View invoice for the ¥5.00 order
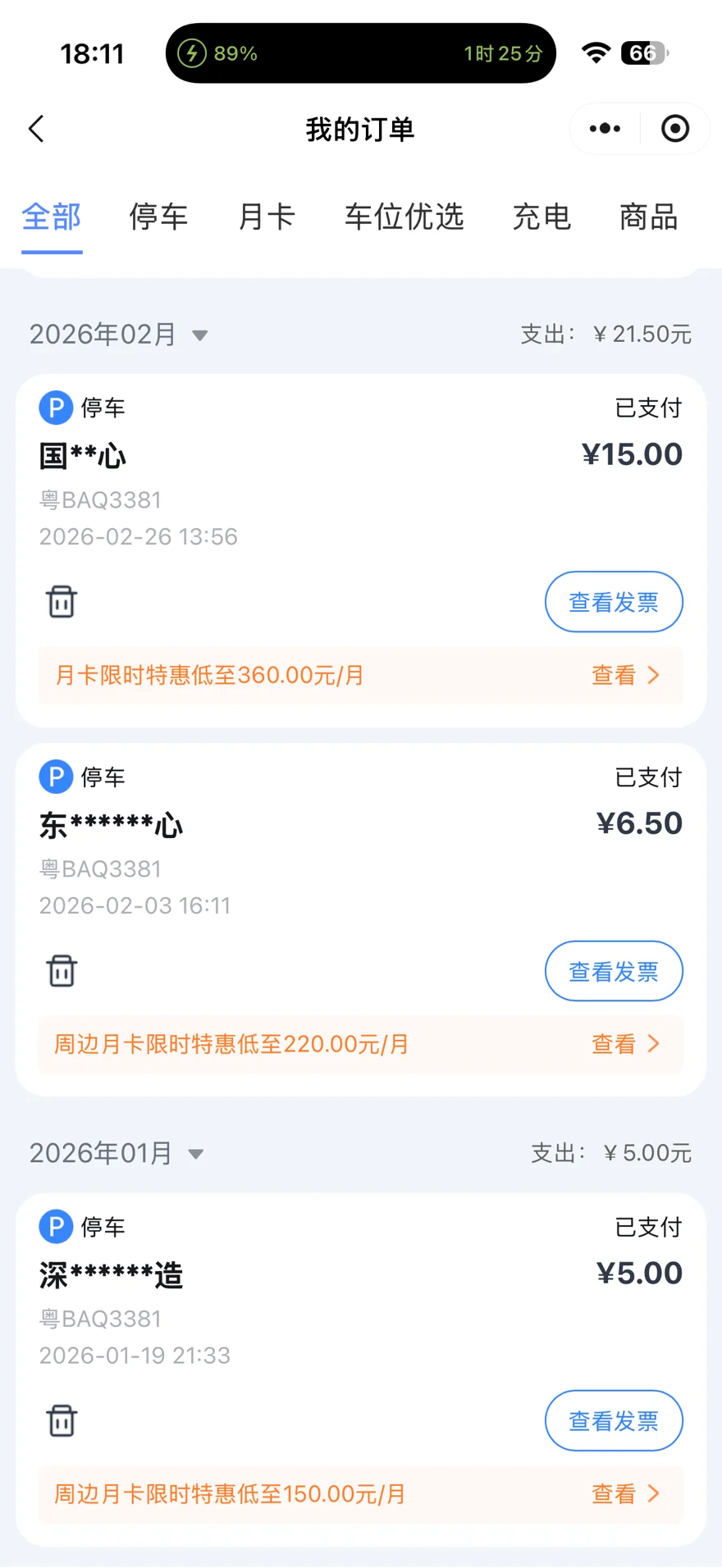 pyautogui.click(x=614, y=1421)
